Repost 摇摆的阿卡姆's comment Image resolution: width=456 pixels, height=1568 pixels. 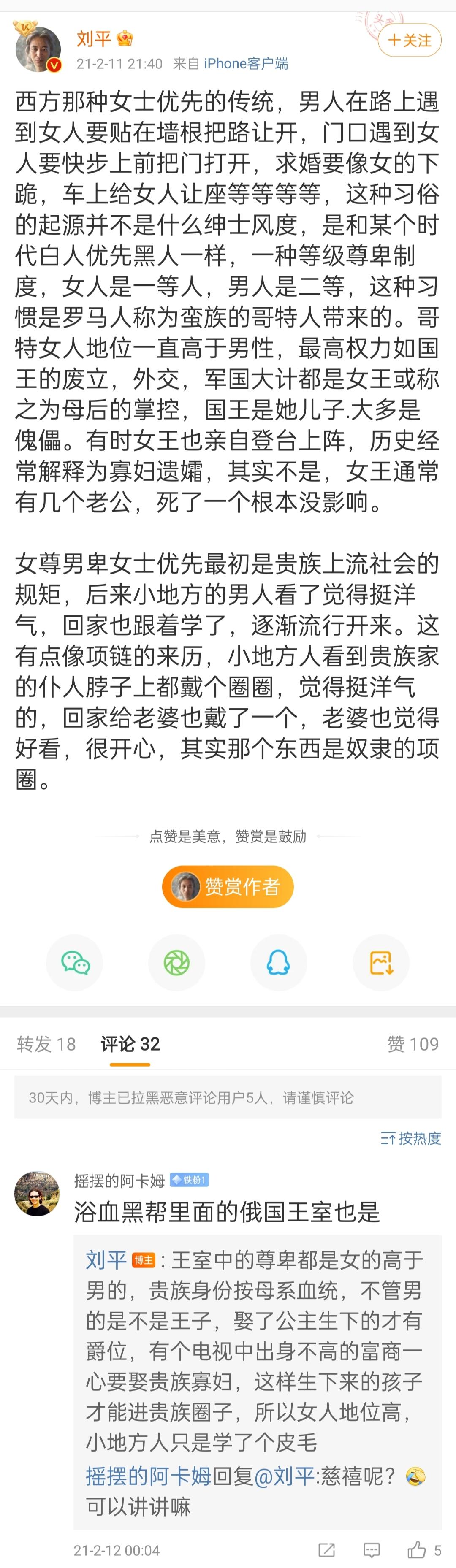326,1550
